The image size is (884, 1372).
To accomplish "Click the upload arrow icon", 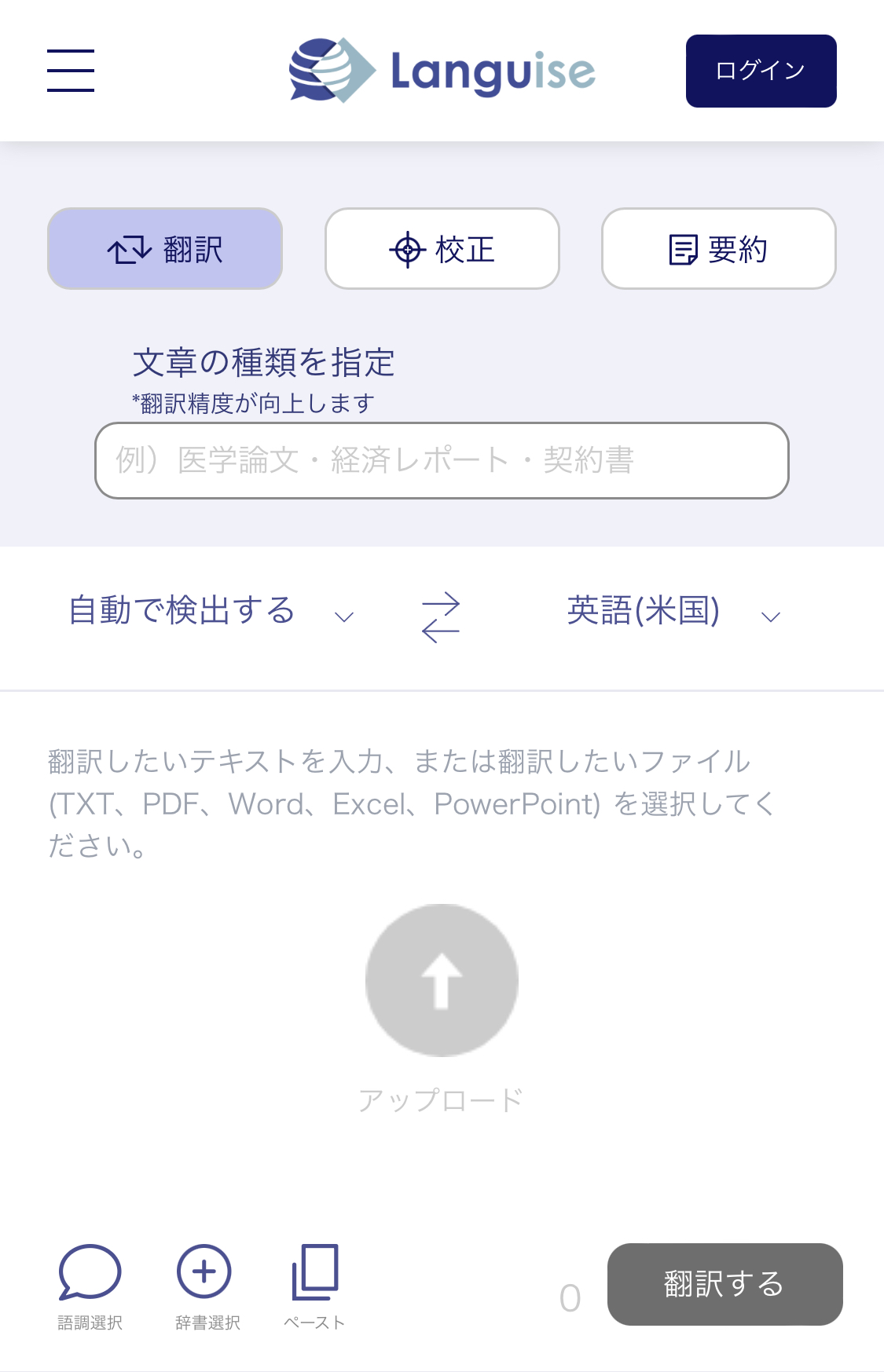I will [x=442, y=979].
